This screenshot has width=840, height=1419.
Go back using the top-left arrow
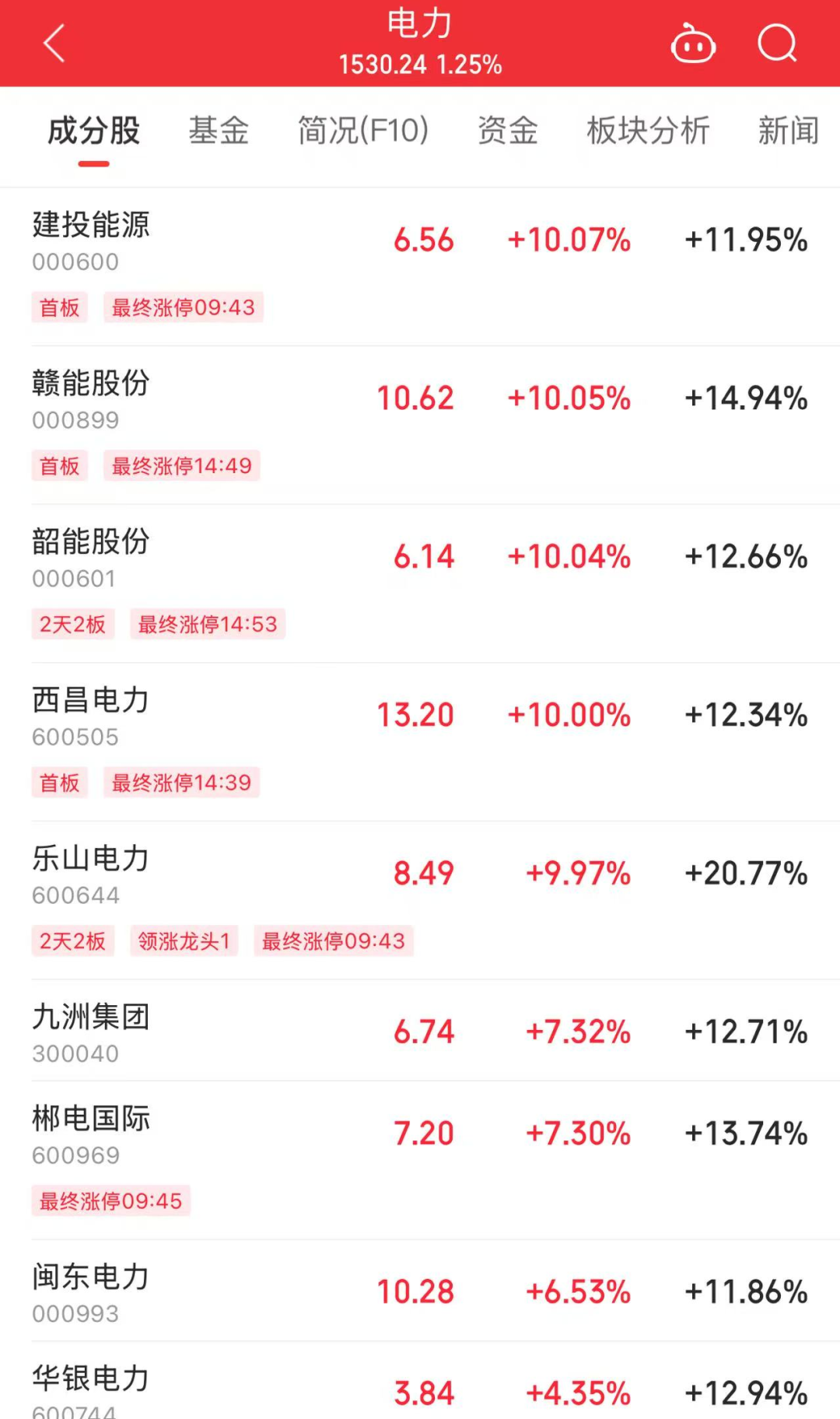click(x=54, y=44)
